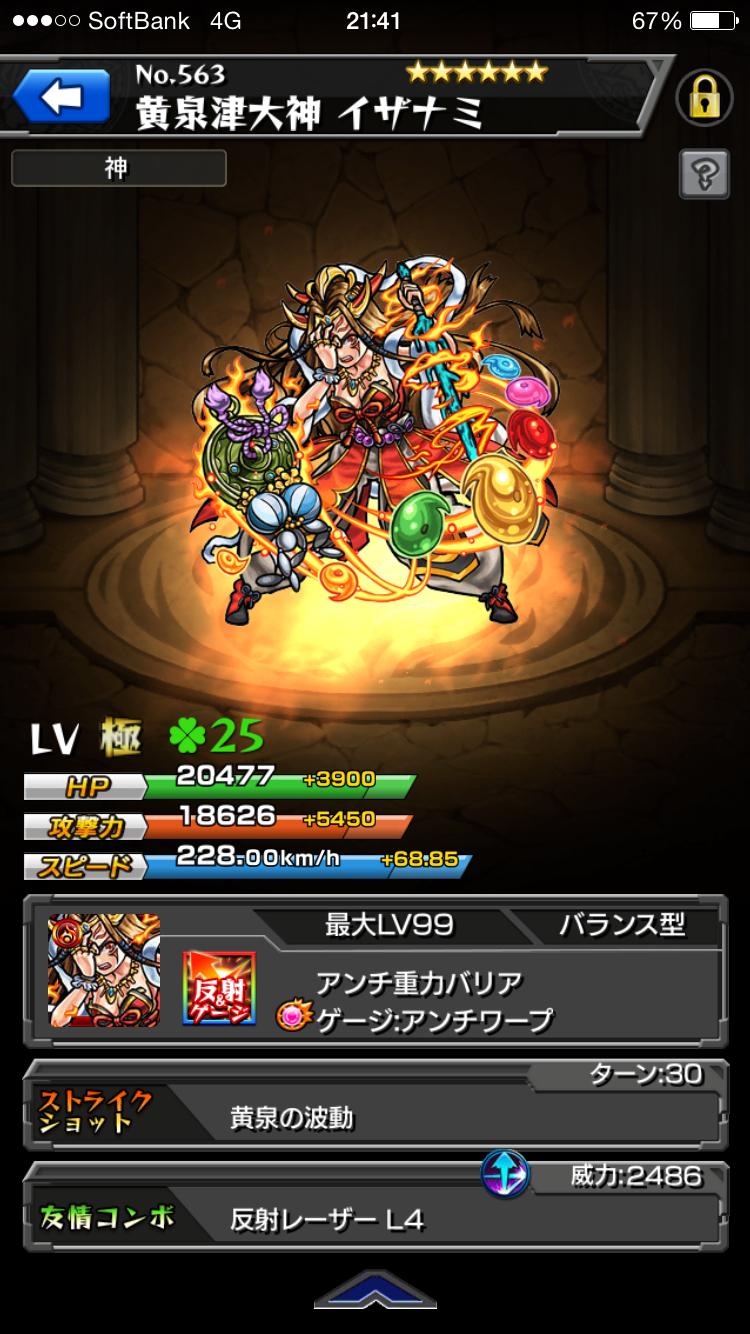View details of 反射レーザー L4 friend combo
Viewport: 750px width, 1334px height.
click(375, 1218)
